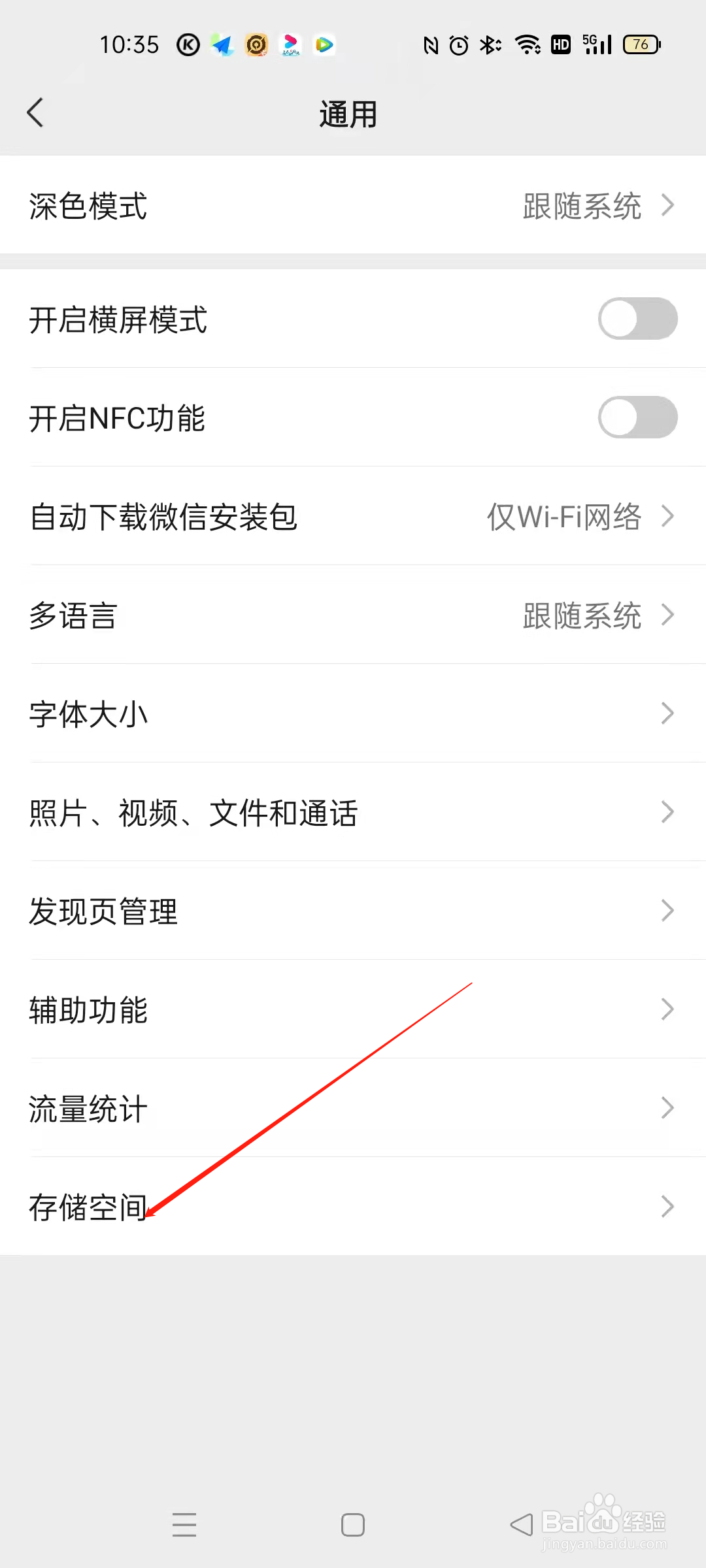Tap the home navigation button
The width and height of the screenshot is (706, 1568).
352,1525
